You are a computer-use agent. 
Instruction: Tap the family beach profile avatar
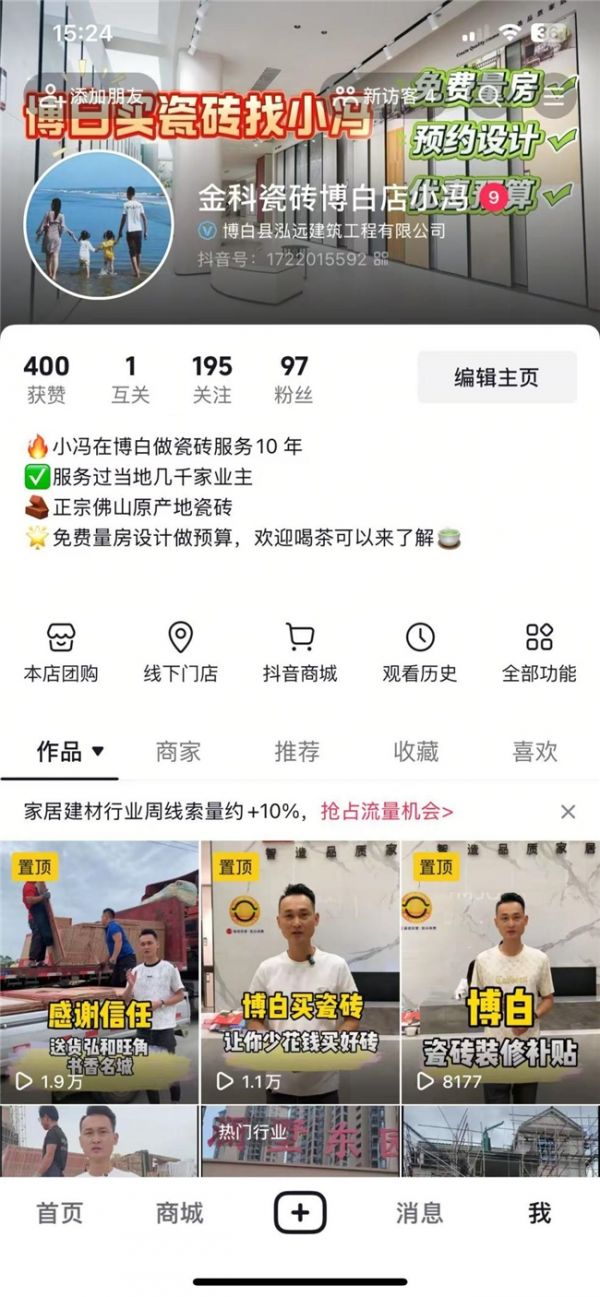click(x=98, y=225)
